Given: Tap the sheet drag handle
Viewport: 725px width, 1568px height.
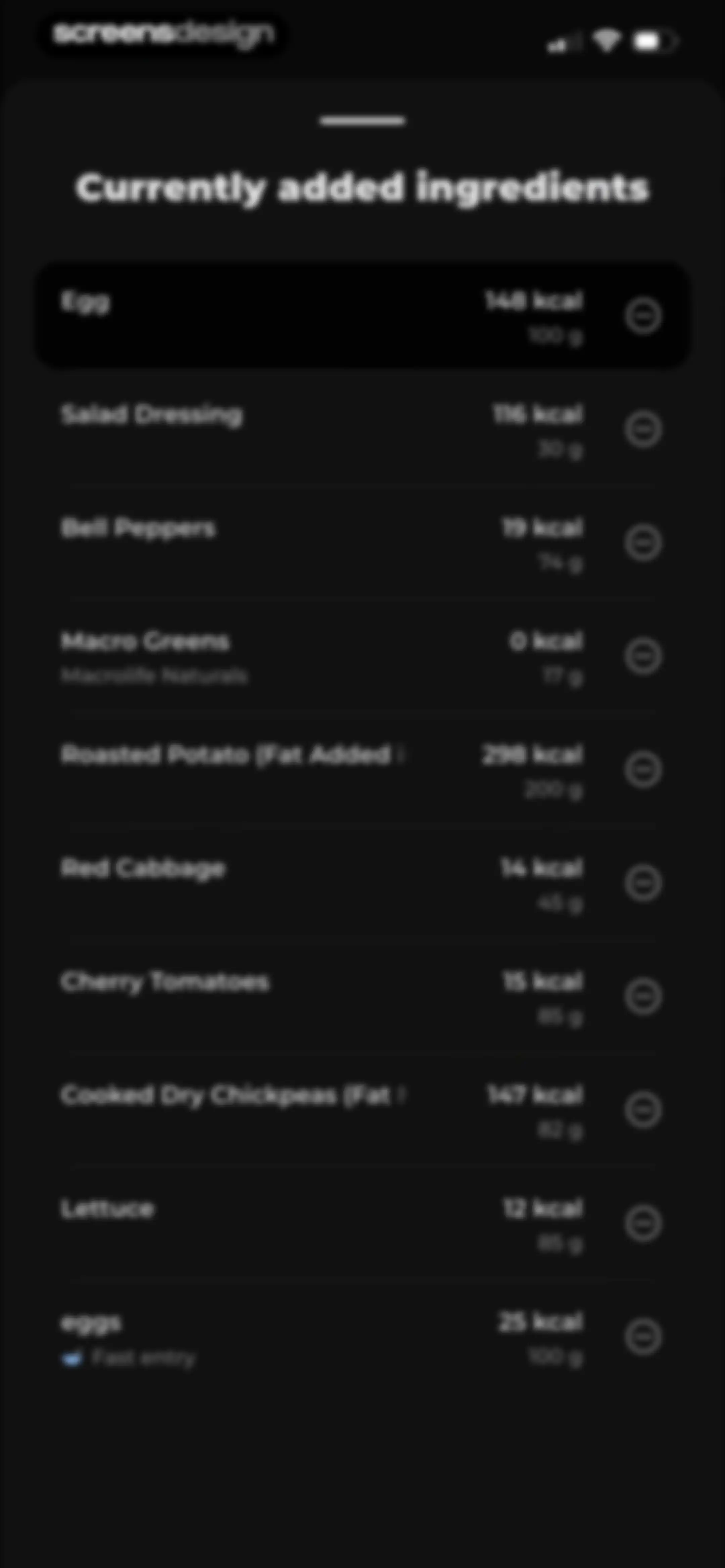Looking at the screenshot, I should pos(363,121).
